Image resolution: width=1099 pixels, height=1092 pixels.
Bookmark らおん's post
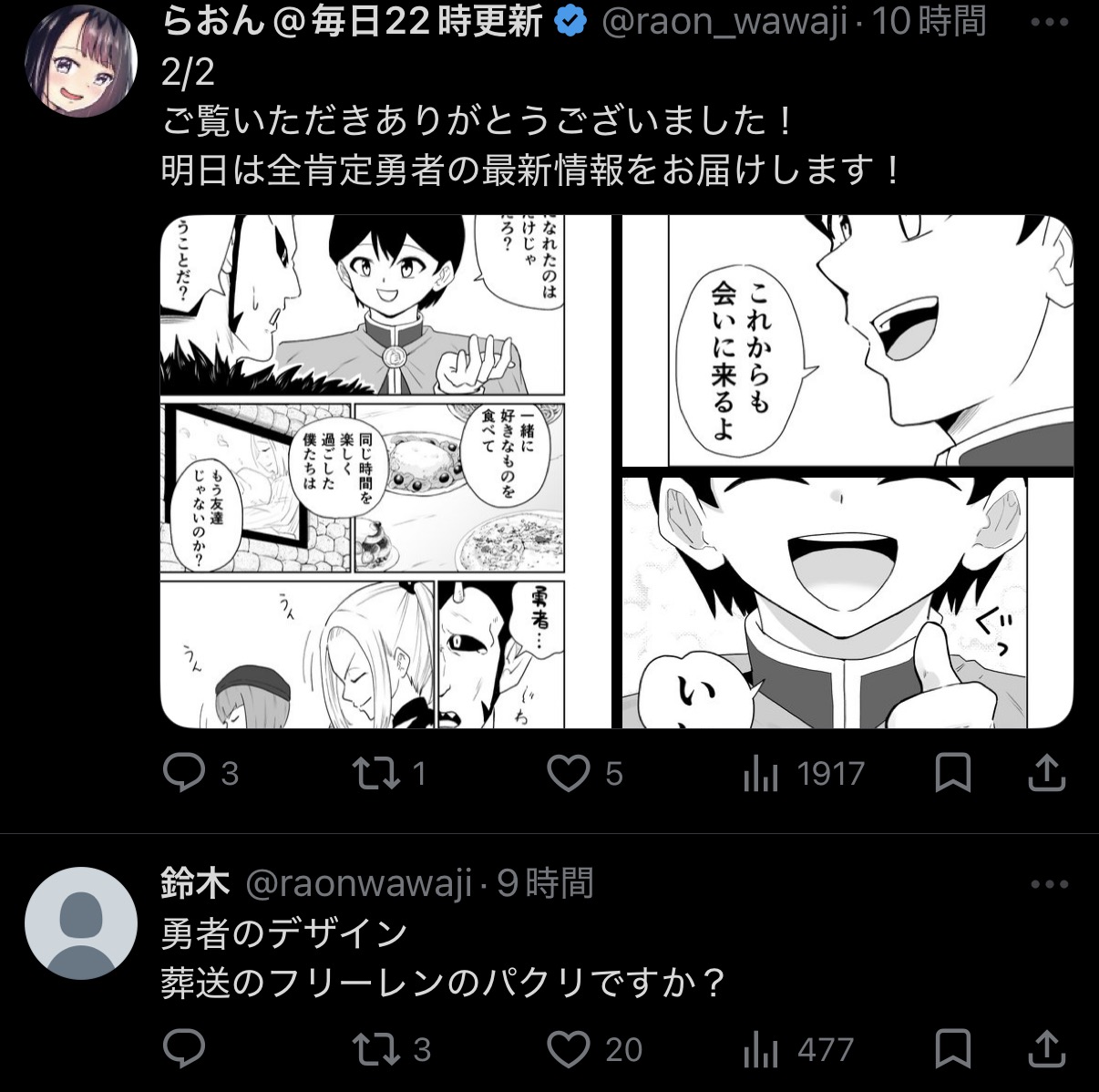[x=953, y=774]
